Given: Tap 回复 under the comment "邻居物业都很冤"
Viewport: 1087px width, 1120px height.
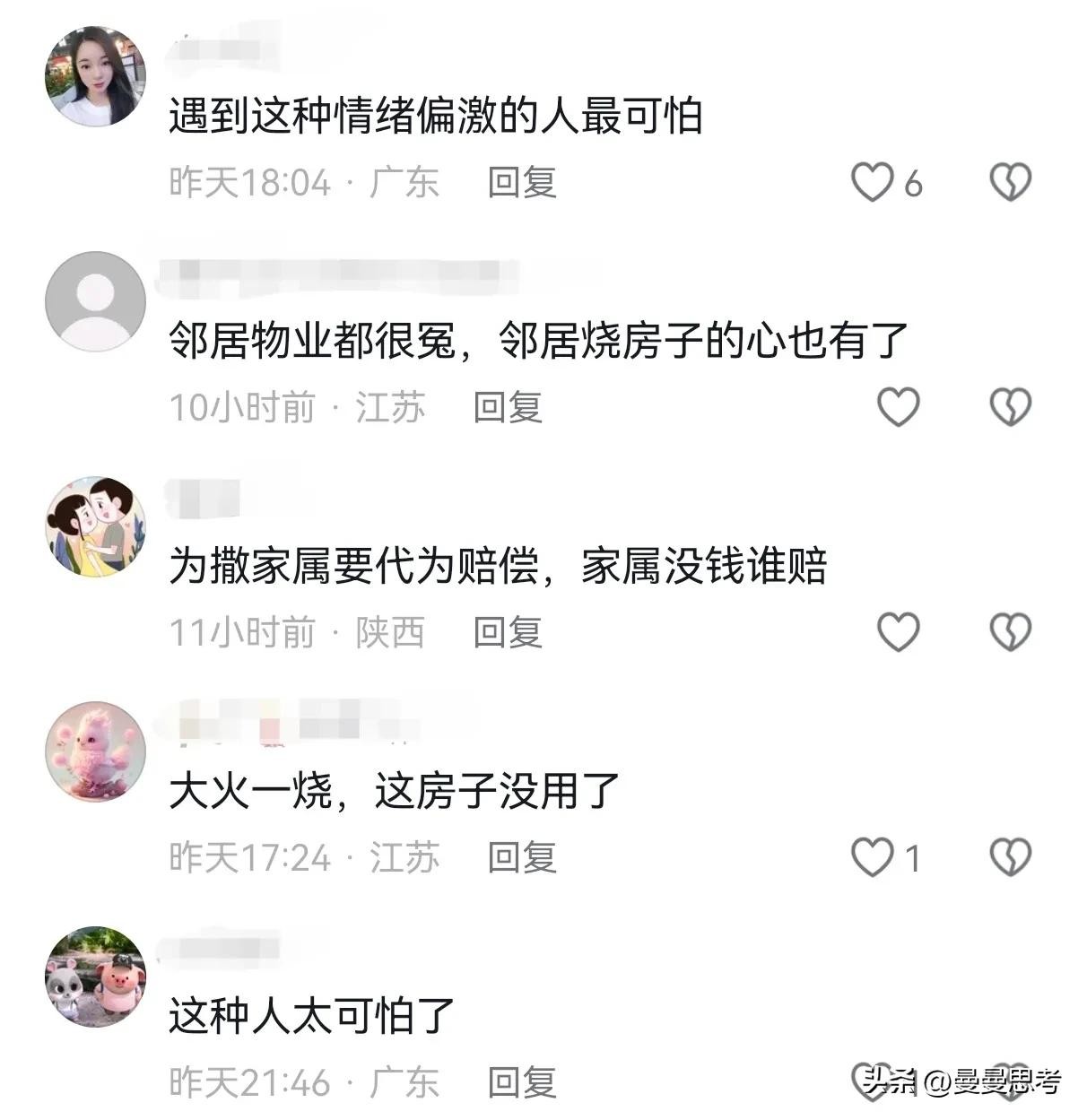Looking at the screenshot, I should point(508,407).
